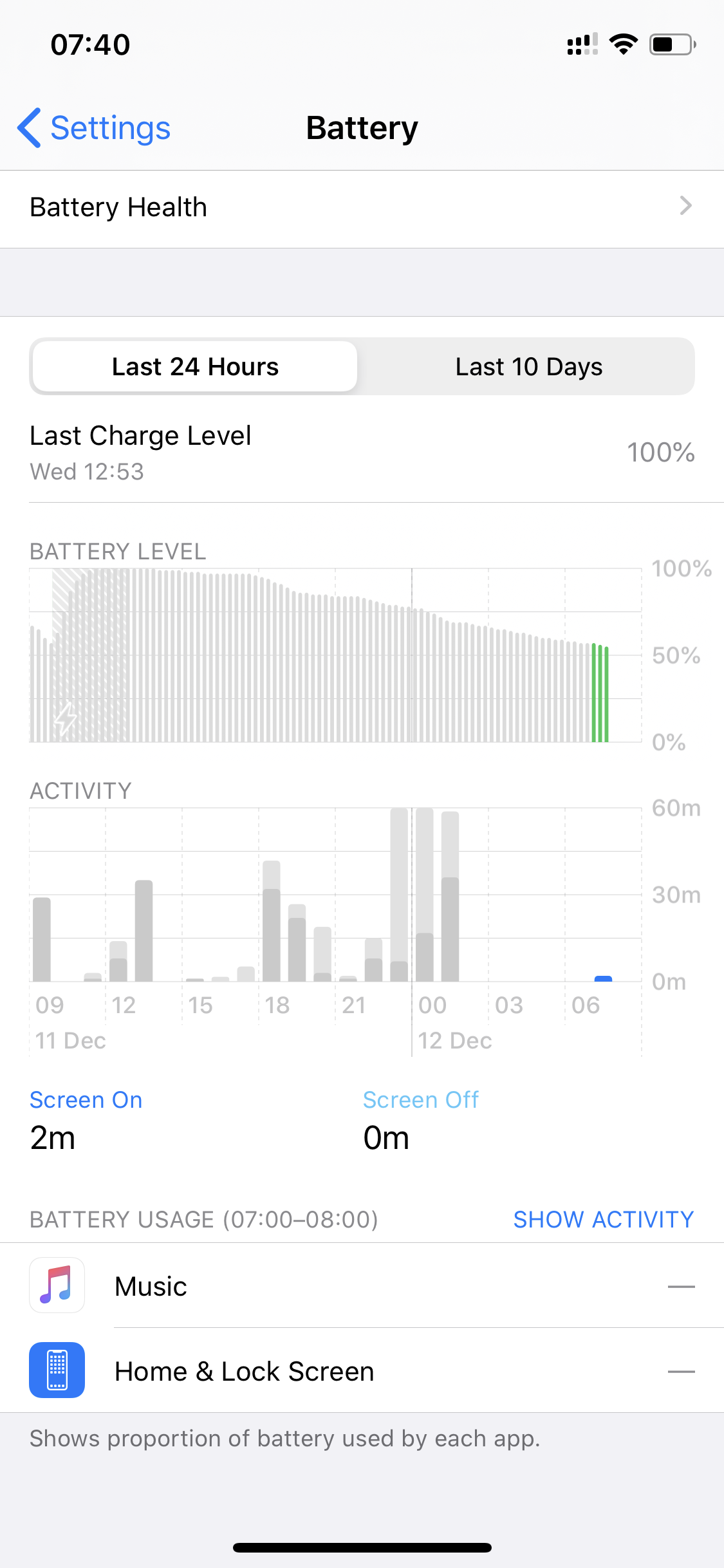724x1568 pixels.
Task: Tap SHOW ACTIVITY link
Action: click(x=603, y=1220)
